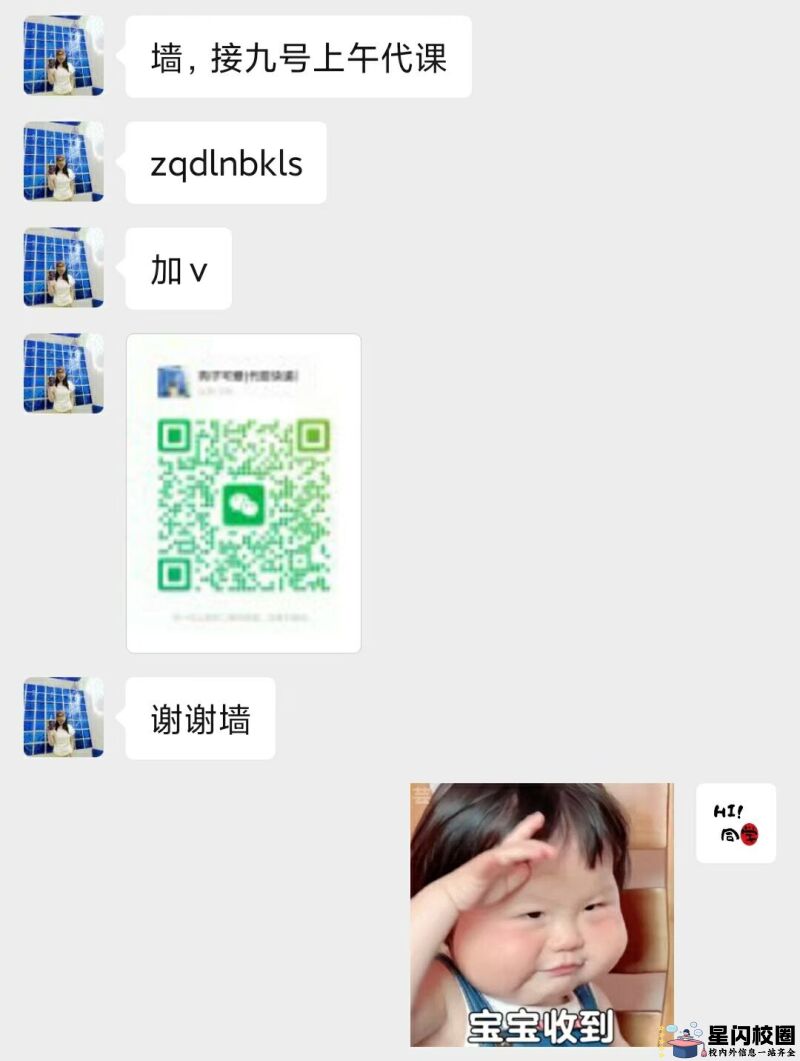Image resolution: width=800 pixels, height=1061 pixels.
Task: Open sender's avatar beside 谢谢墙
Action: (x=63, y=716)
